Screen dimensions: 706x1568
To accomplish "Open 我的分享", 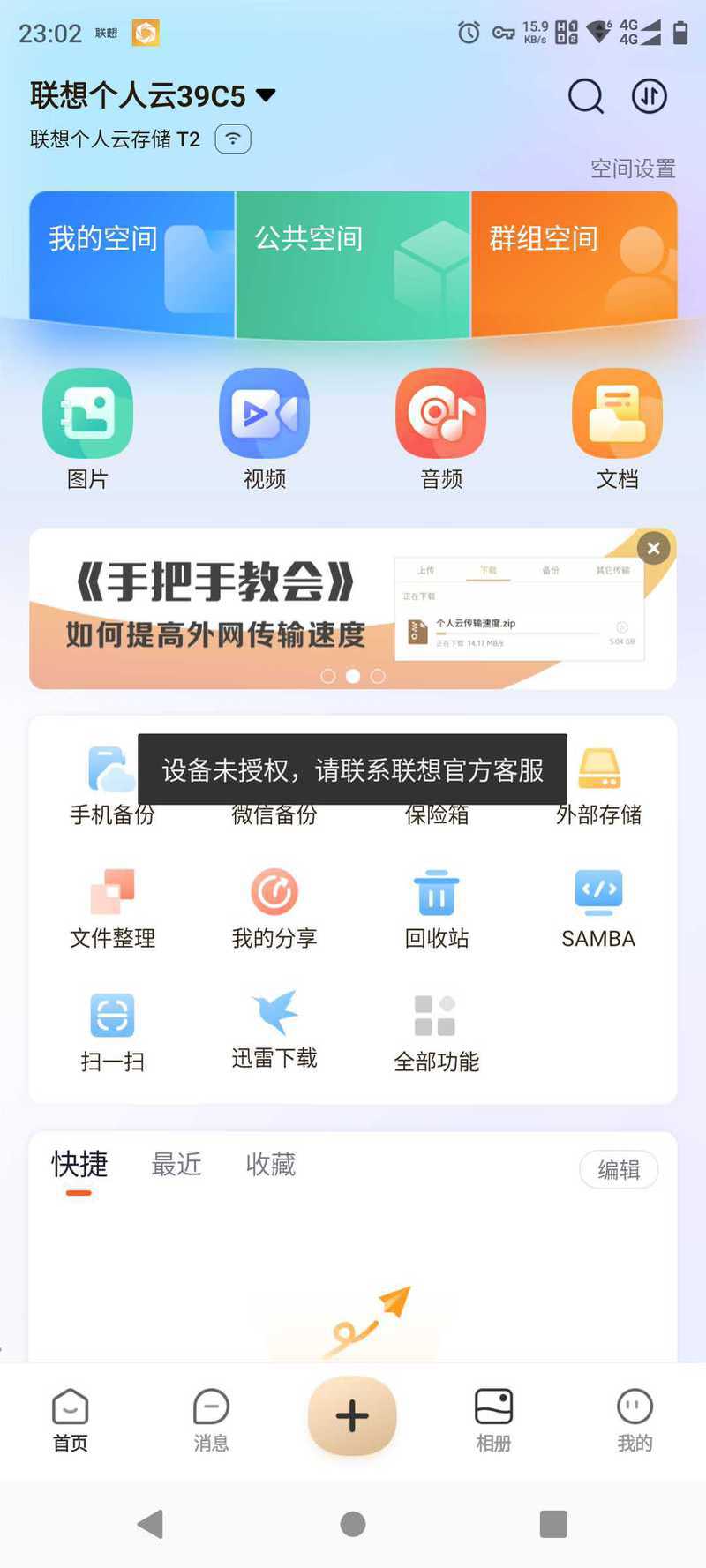I will click(274, 909).
